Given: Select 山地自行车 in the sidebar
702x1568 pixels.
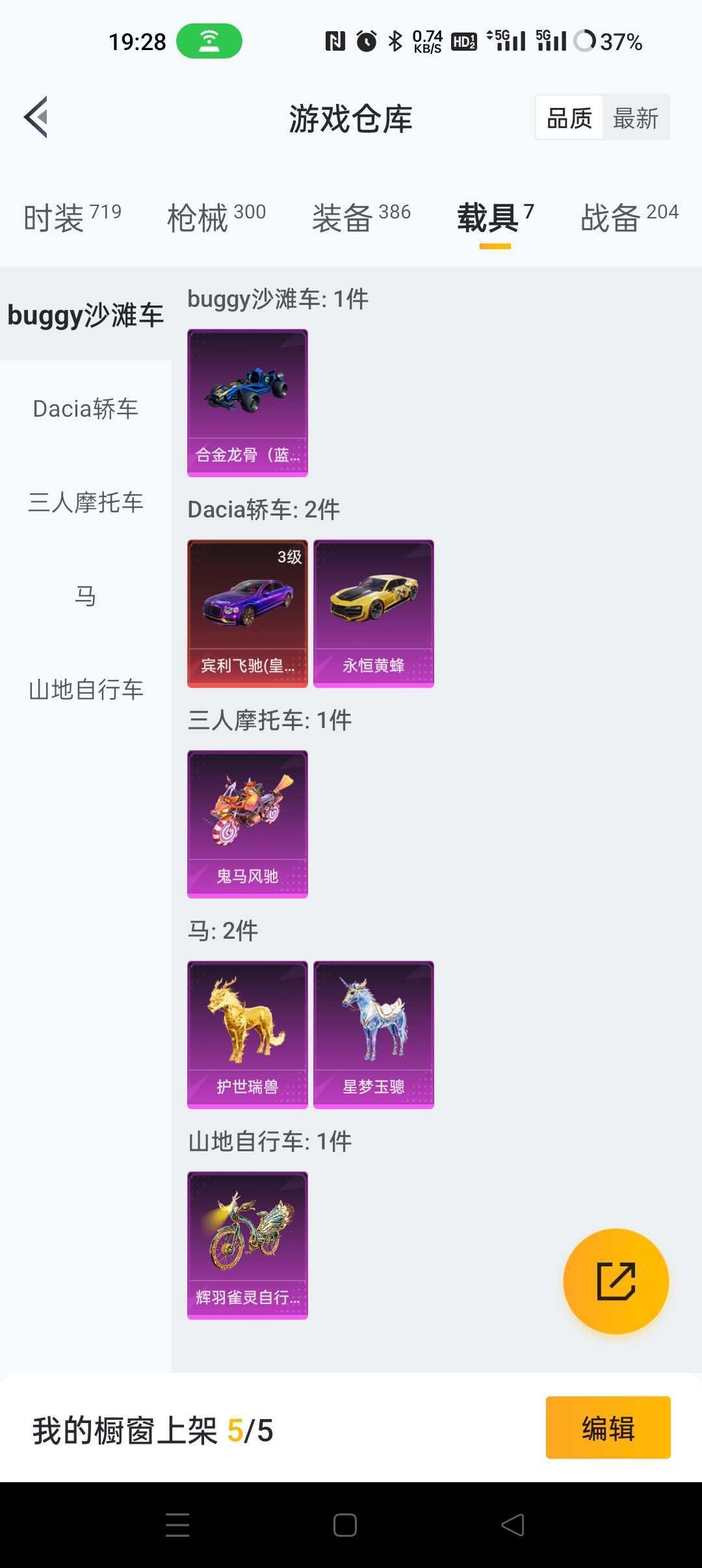Looking at the screenshot, I should coord(86,690).
